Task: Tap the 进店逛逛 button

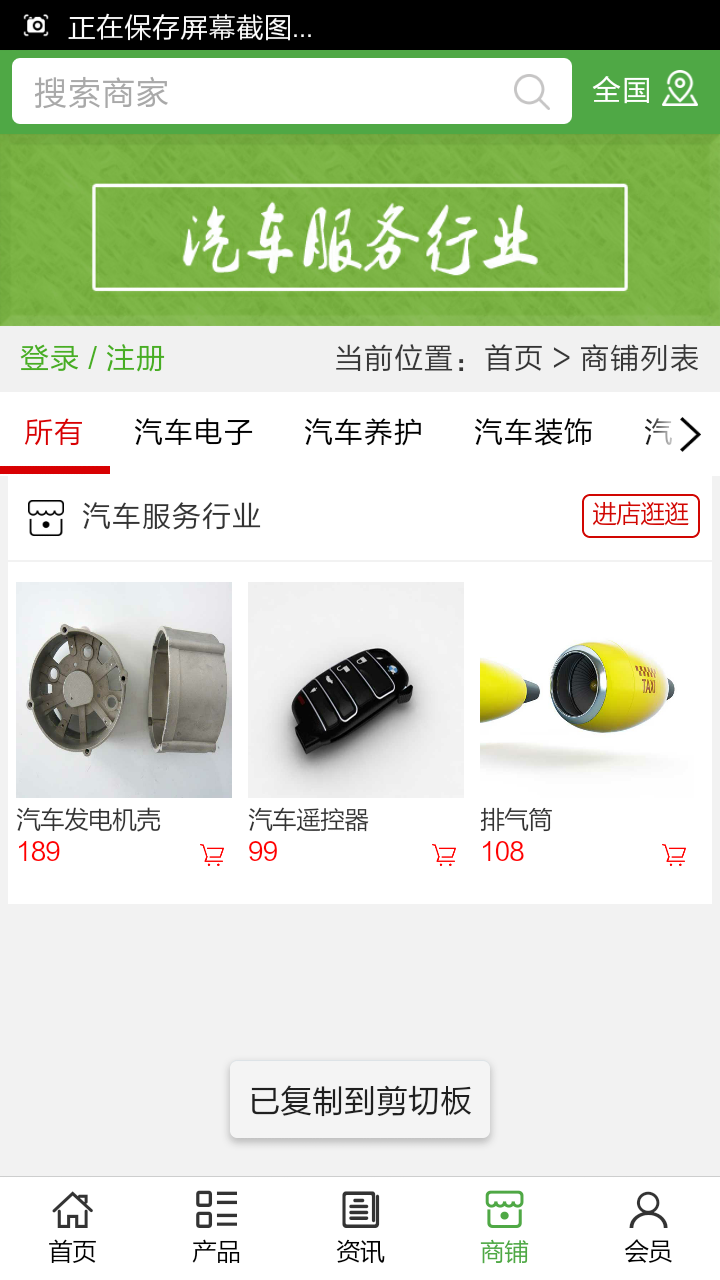Action: click(640, 515)
